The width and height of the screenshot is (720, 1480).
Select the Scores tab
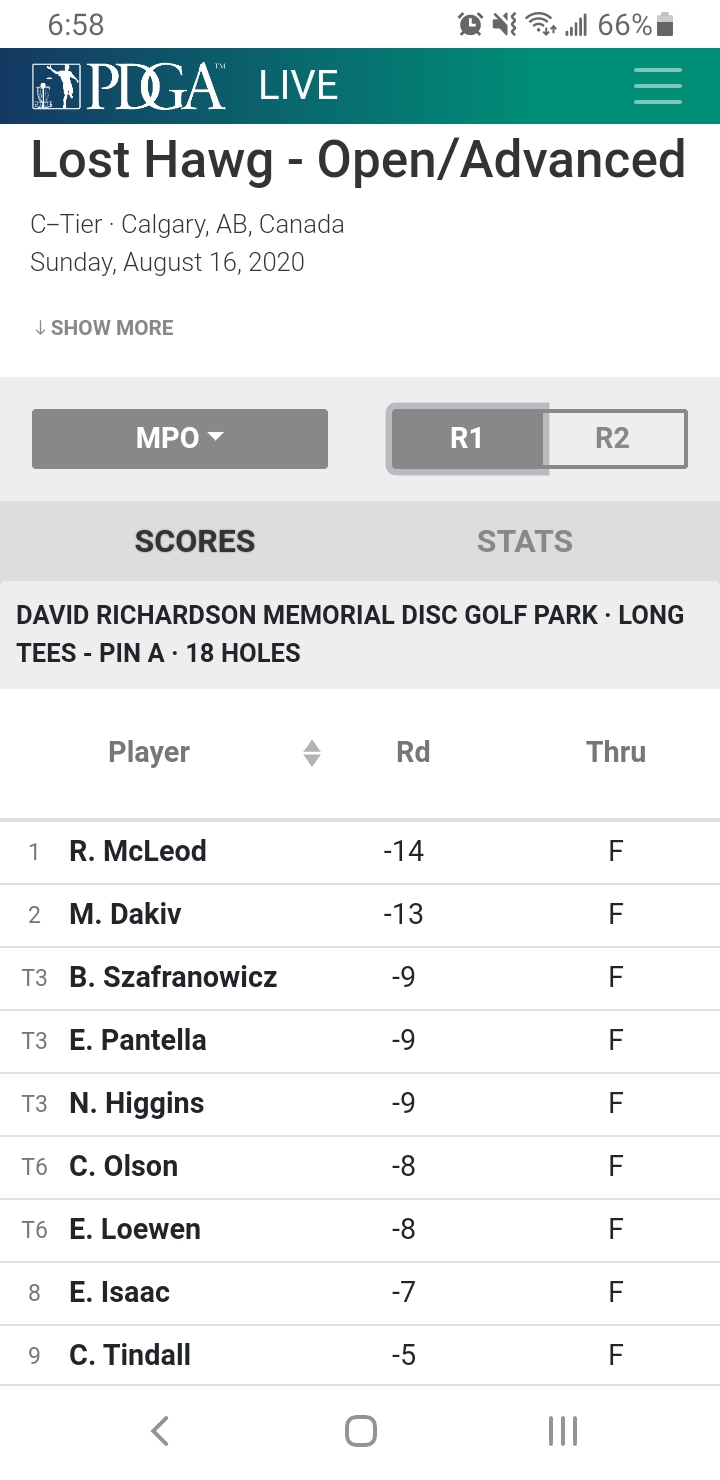tap(195, 541)
